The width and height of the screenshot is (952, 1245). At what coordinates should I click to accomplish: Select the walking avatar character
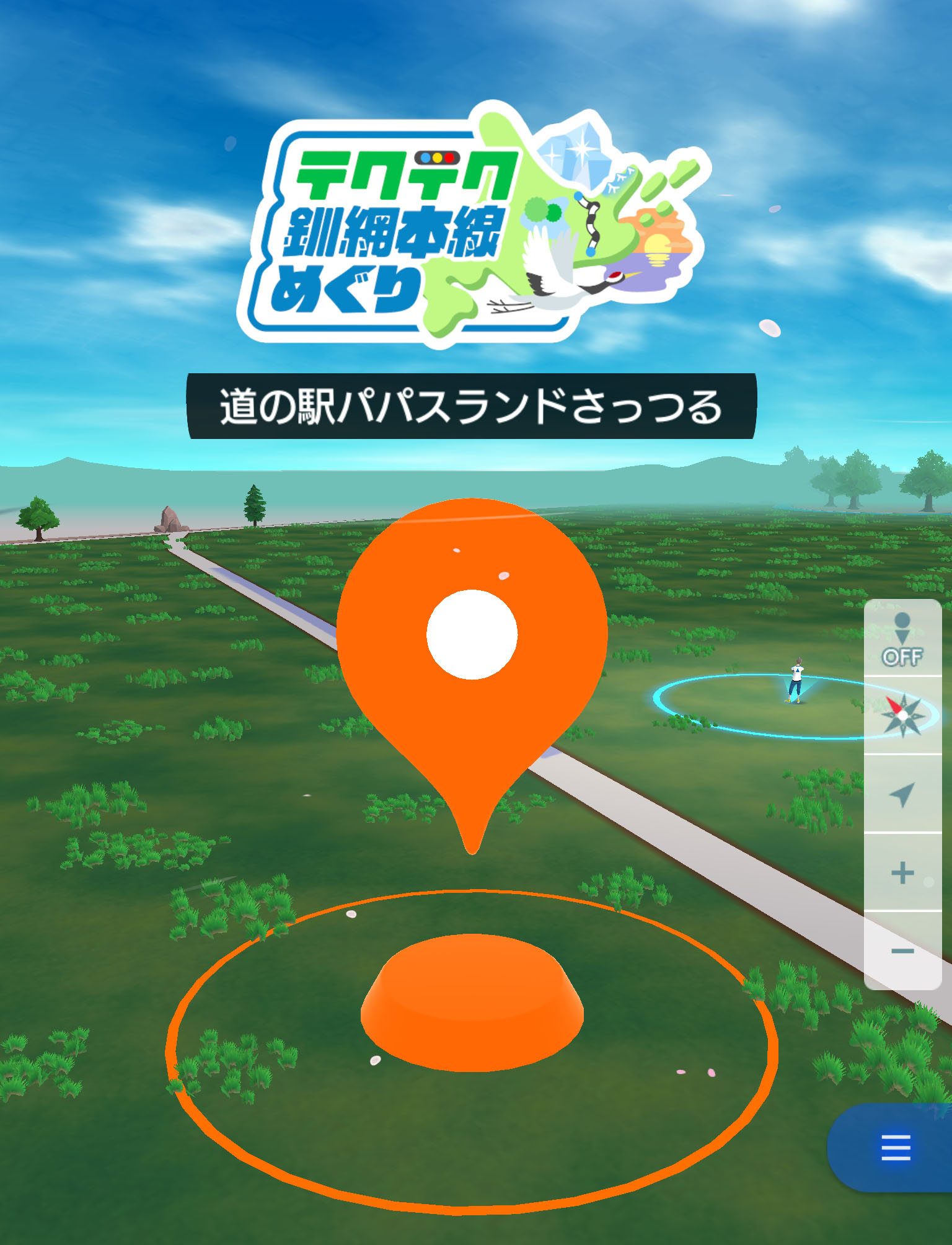pos(796,682)
